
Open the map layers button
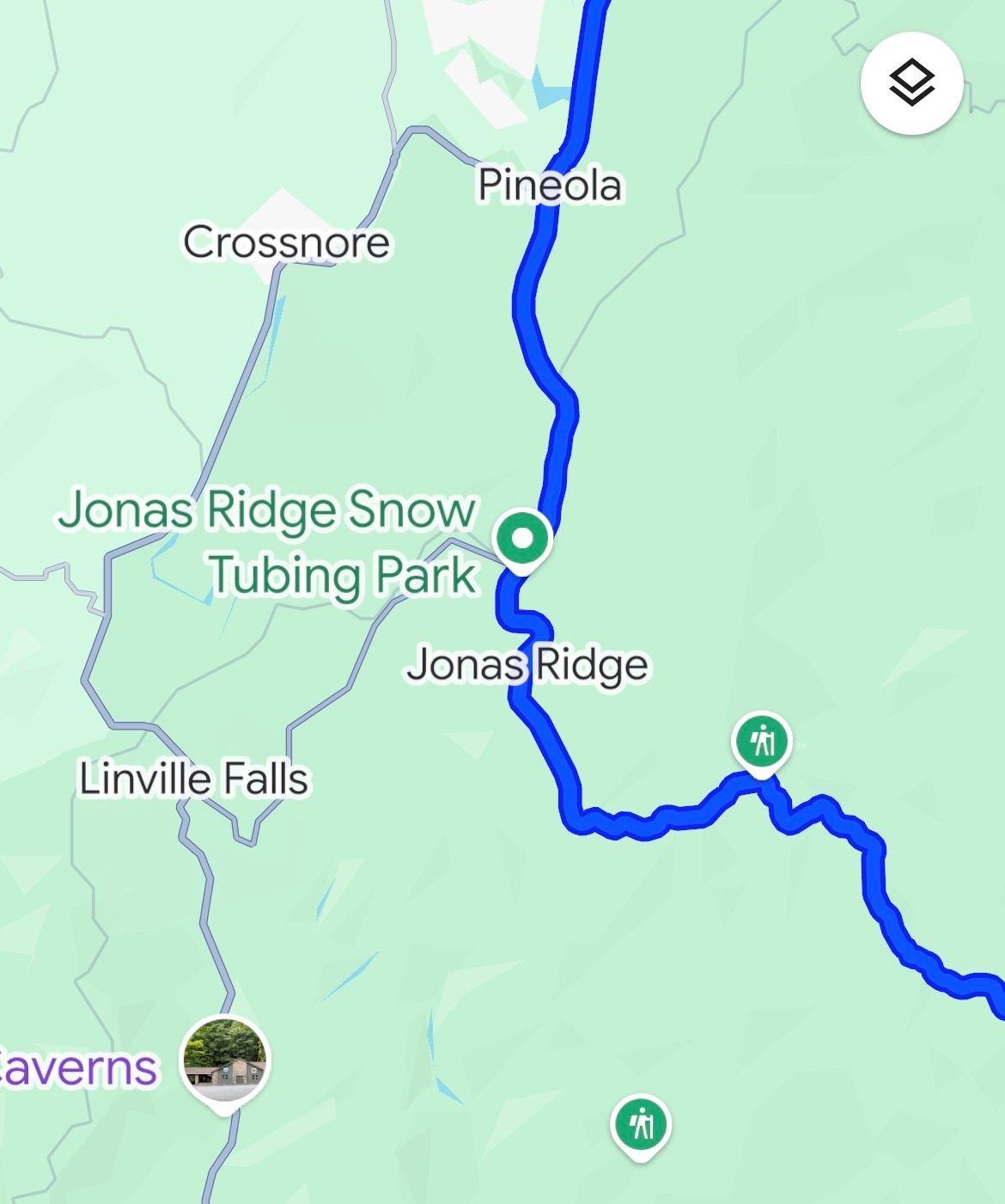click(911, 83)
